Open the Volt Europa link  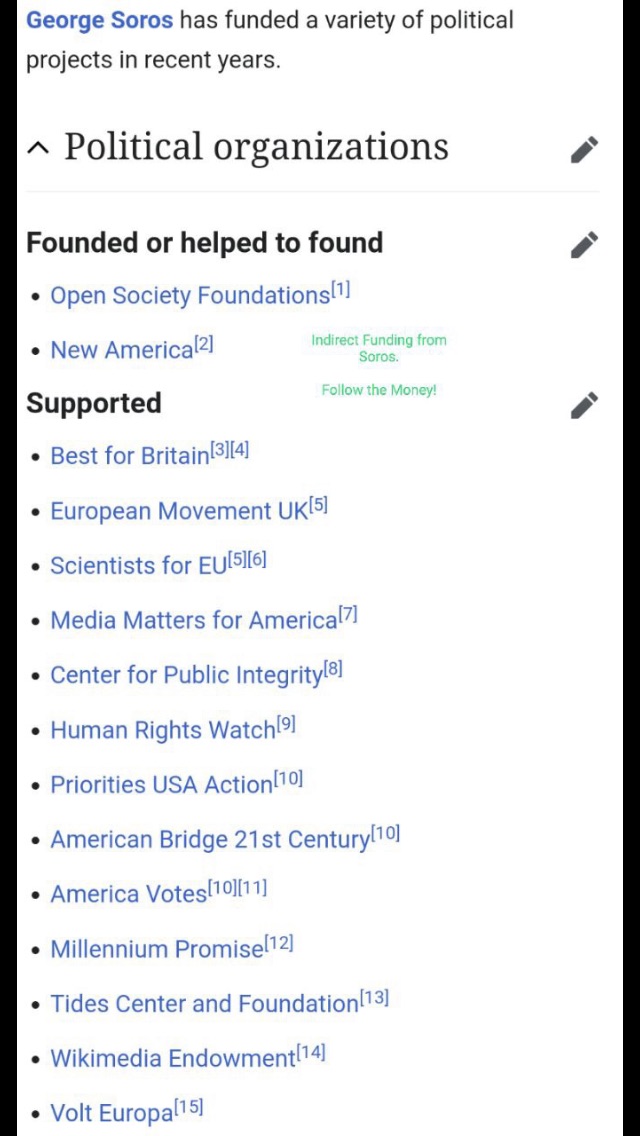tap(112, 1114)
